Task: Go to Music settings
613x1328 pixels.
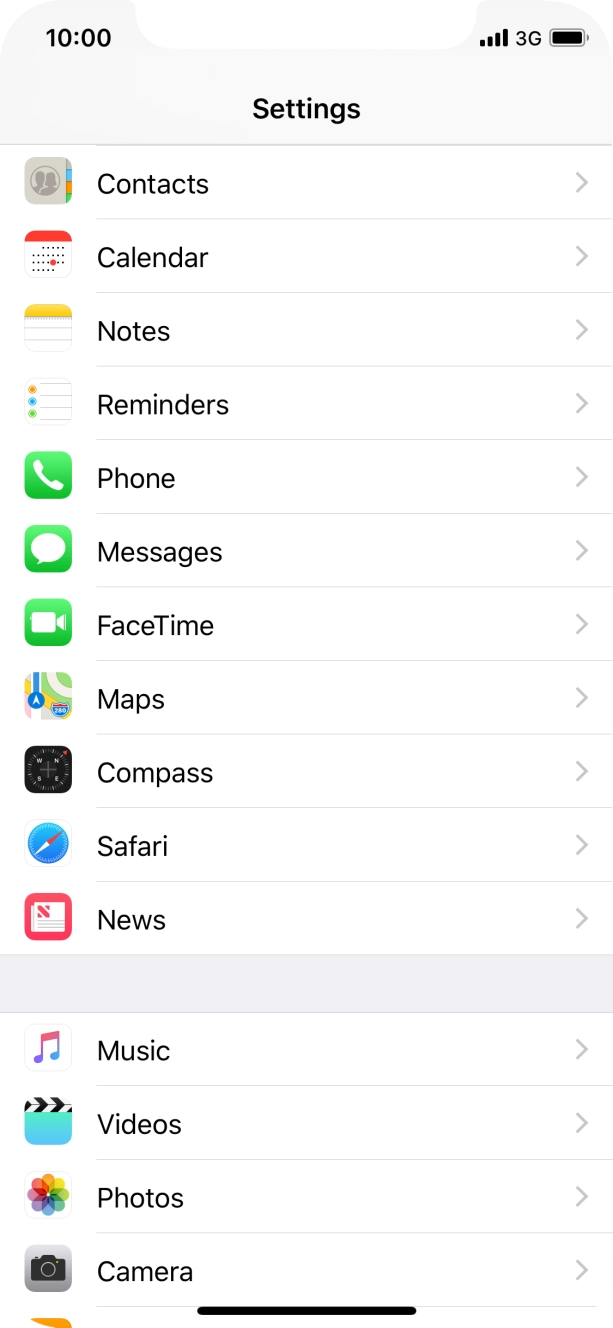Action: [306, 1050]
